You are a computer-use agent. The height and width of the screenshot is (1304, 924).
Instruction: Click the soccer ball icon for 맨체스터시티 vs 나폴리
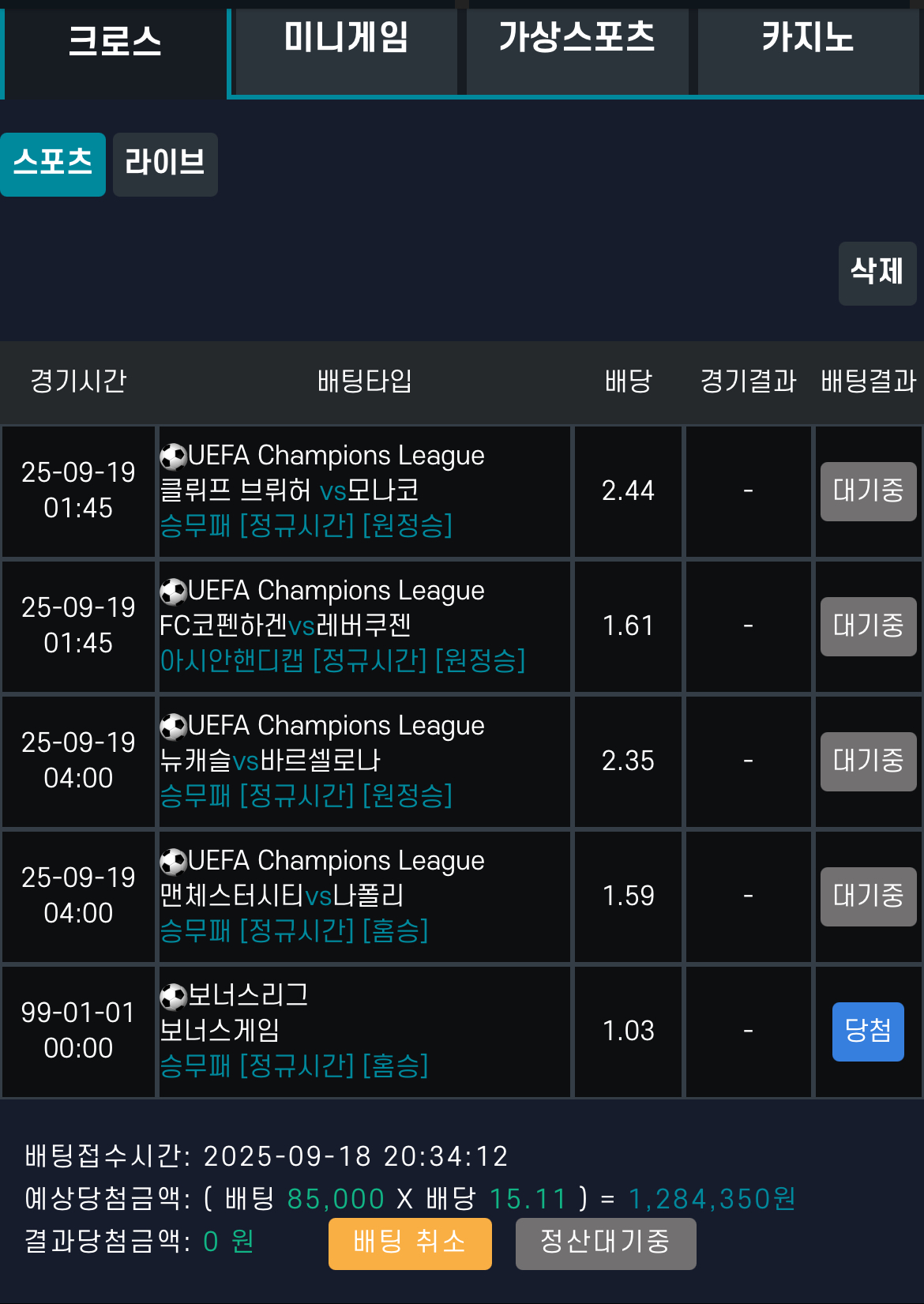tap(173, 860)
